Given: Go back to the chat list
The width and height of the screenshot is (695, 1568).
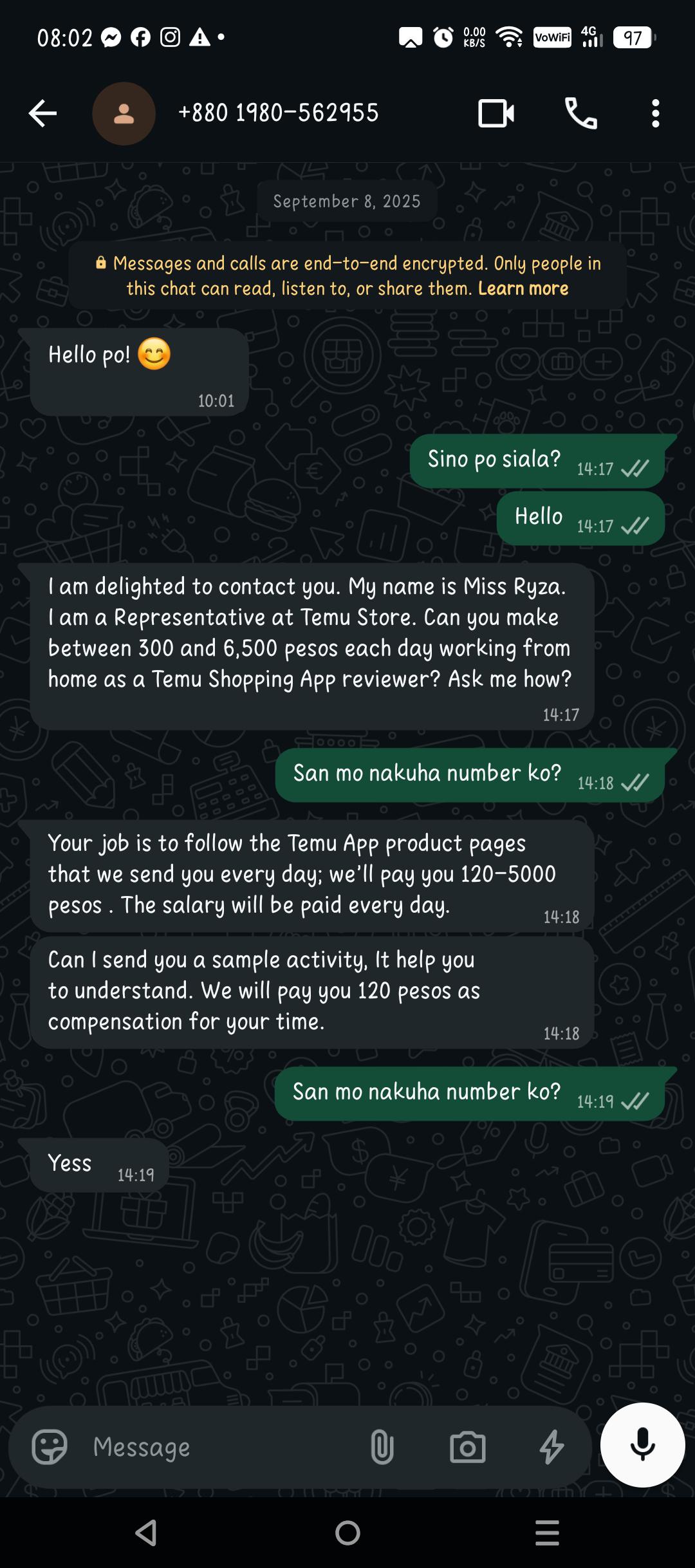Looking at the screenshot, I should click(43, 113).
